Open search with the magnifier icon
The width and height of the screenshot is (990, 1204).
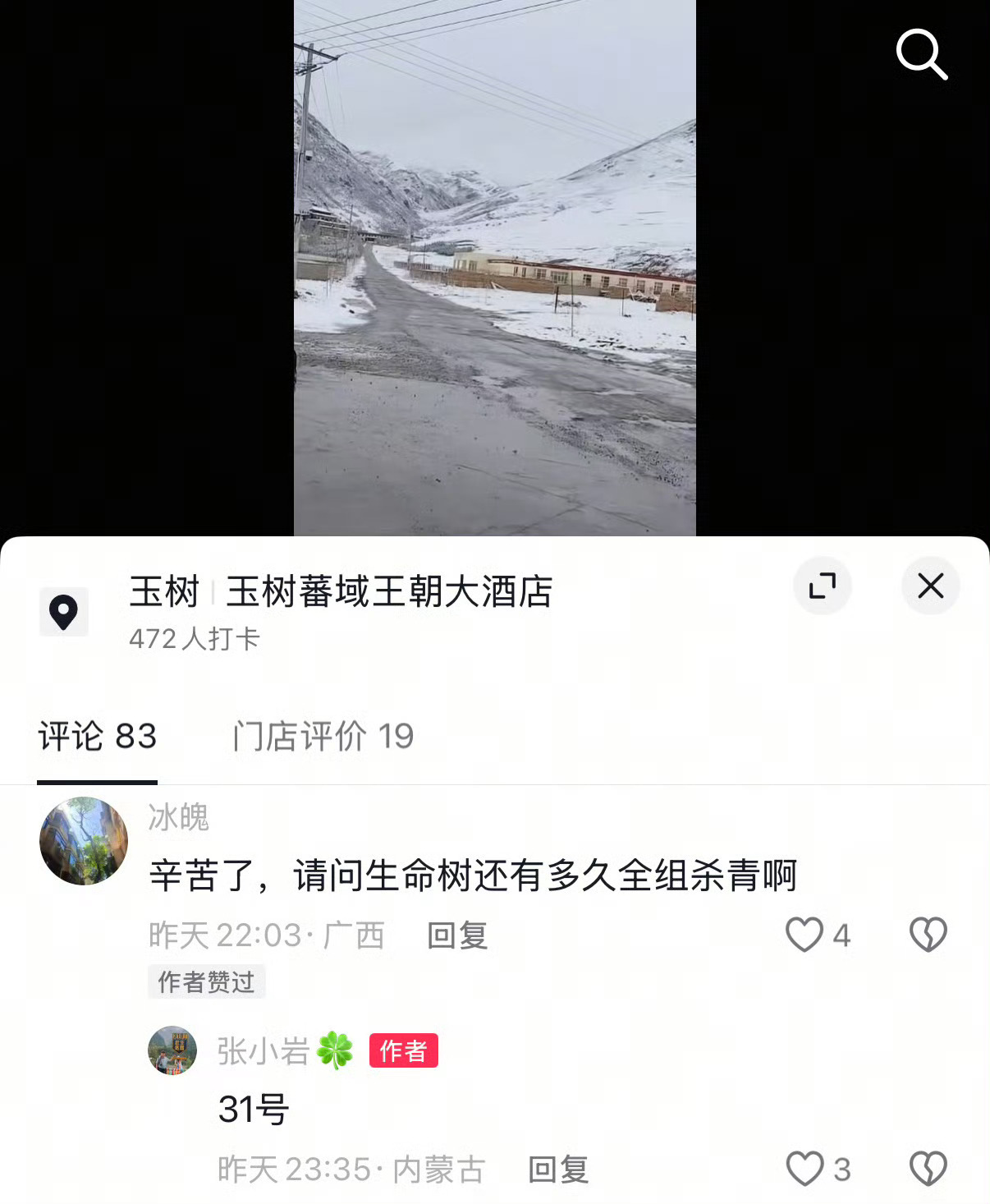923,53
